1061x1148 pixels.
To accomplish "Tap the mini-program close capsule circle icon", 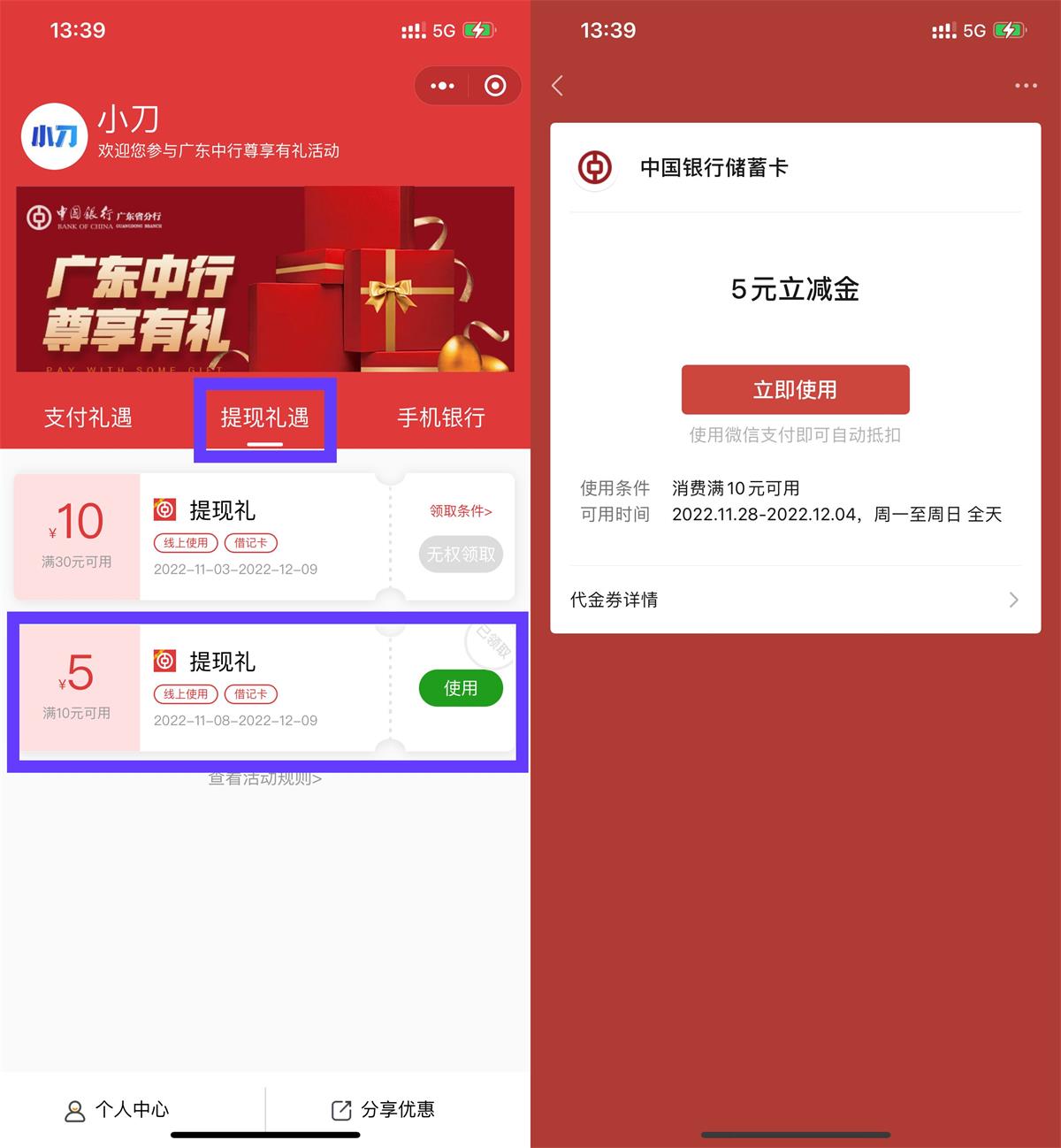I will 494,86.
